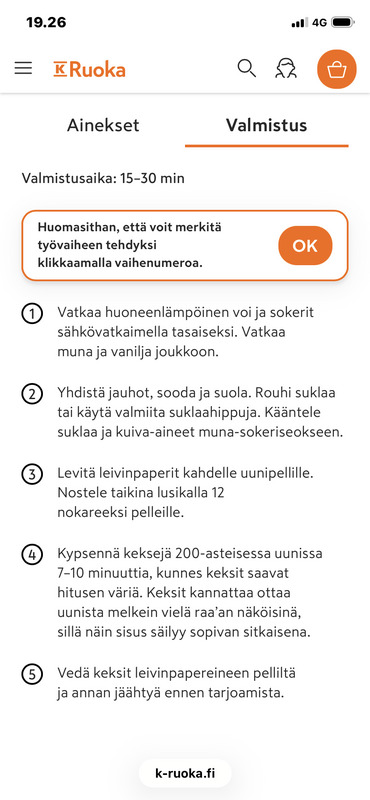The height and width of the screenshot is (800, 370).
Task: Select the Valmistus tab
Action: [x=266, y=126]
